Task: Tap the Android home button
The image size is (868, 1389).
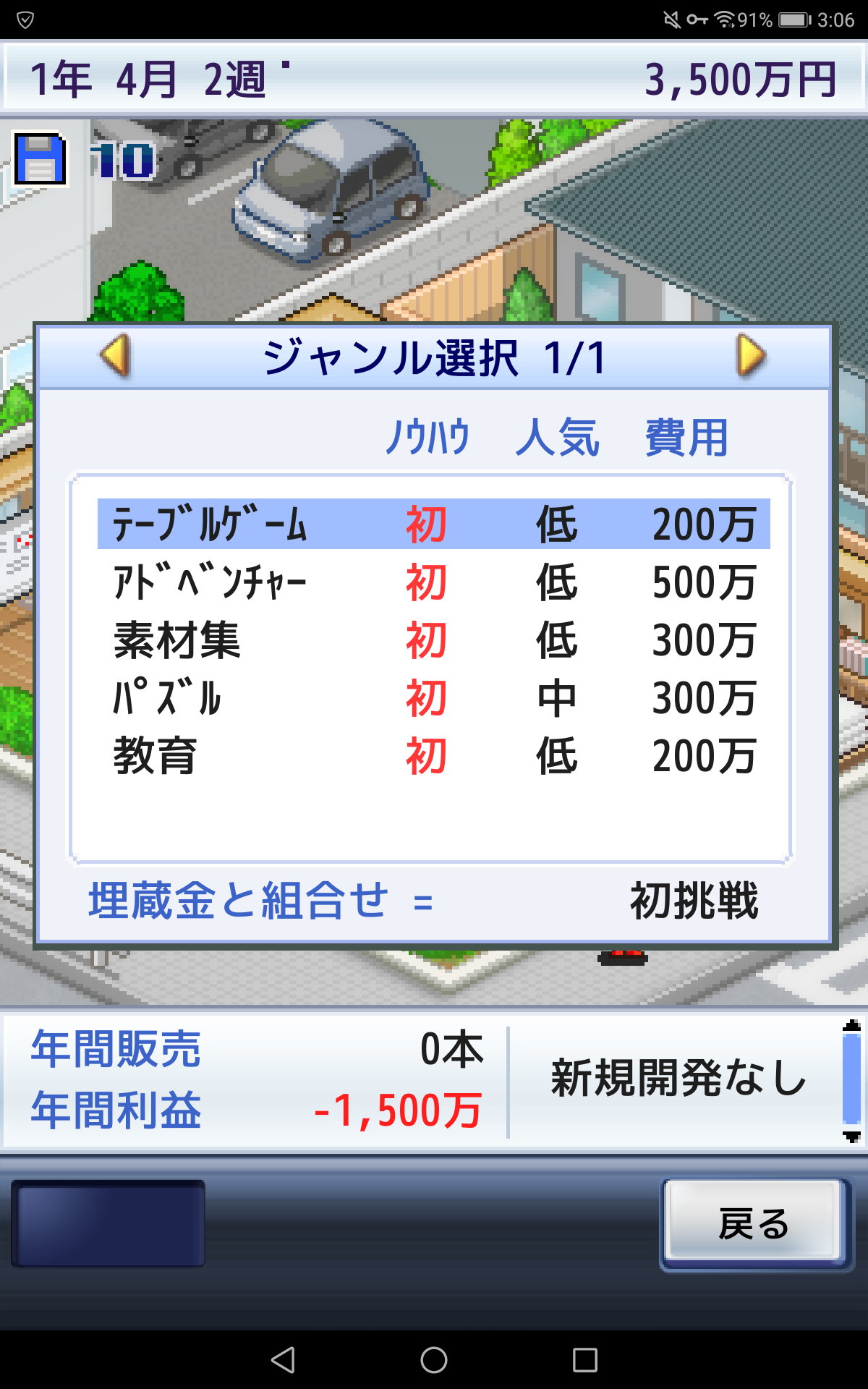Action: click(434, 1360)
